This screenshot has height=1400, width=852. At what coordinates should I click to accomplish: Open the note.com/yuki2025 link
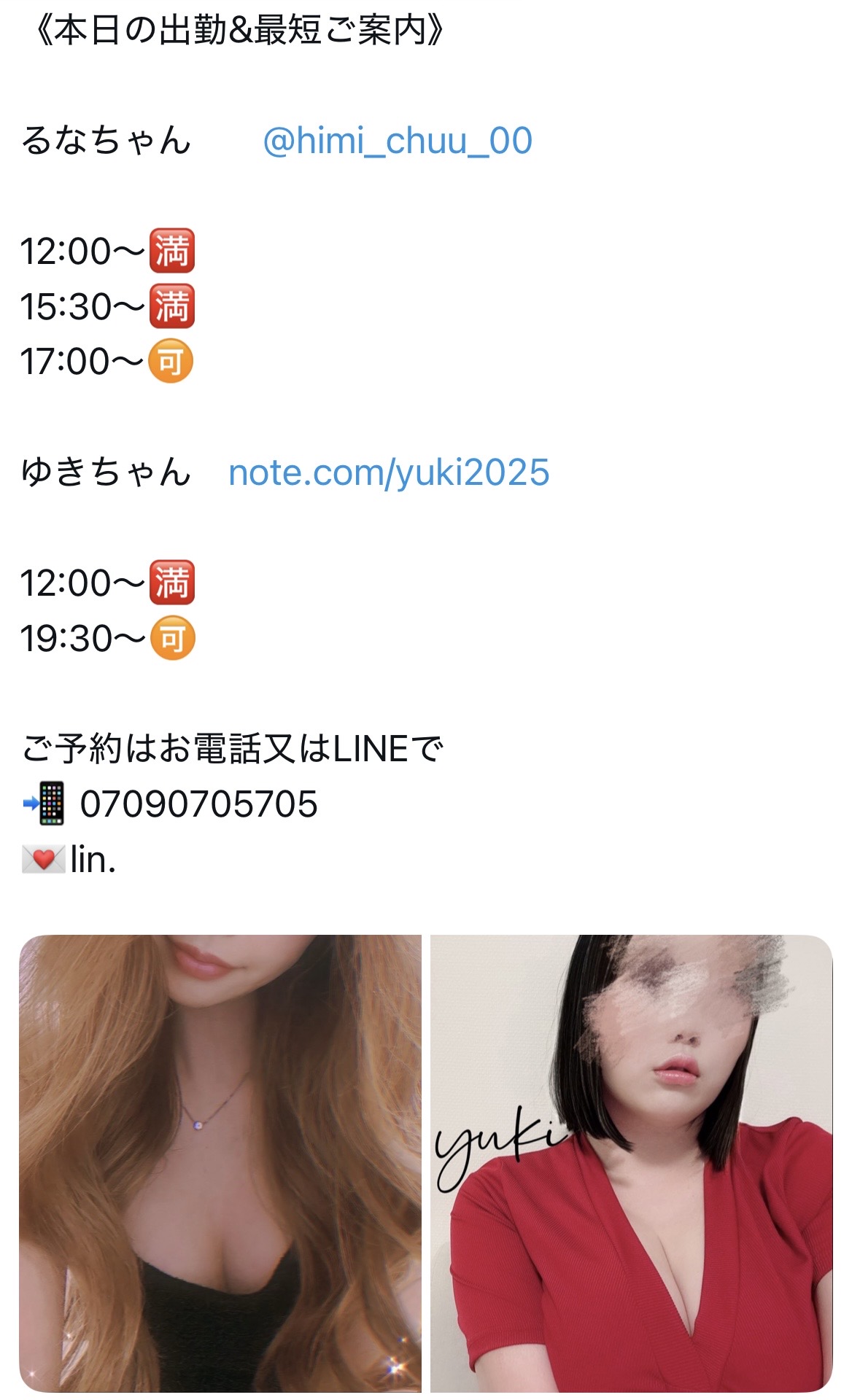tap(388, 472)
